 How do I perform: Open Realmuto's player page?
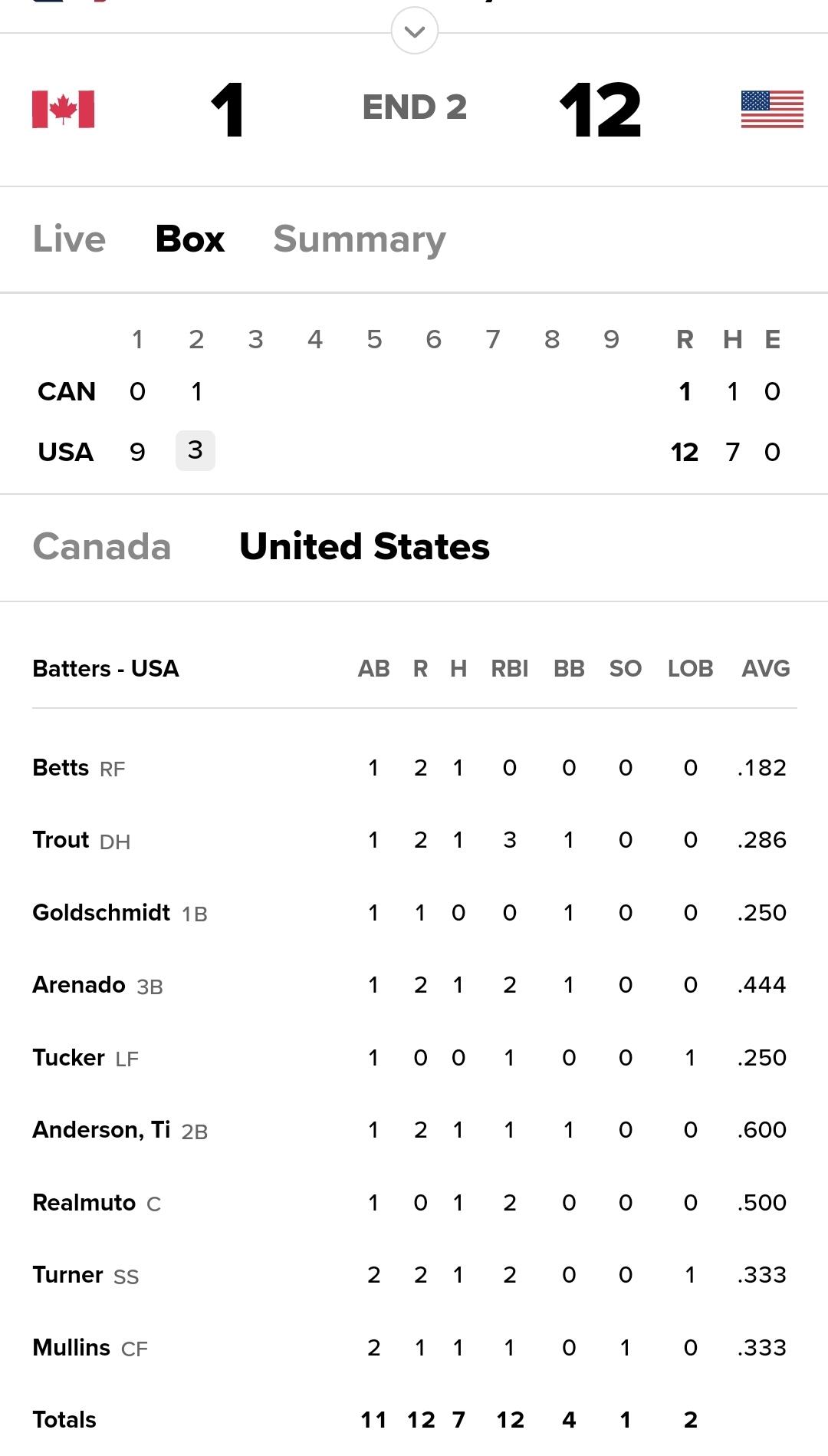(x=84, y=1203)
